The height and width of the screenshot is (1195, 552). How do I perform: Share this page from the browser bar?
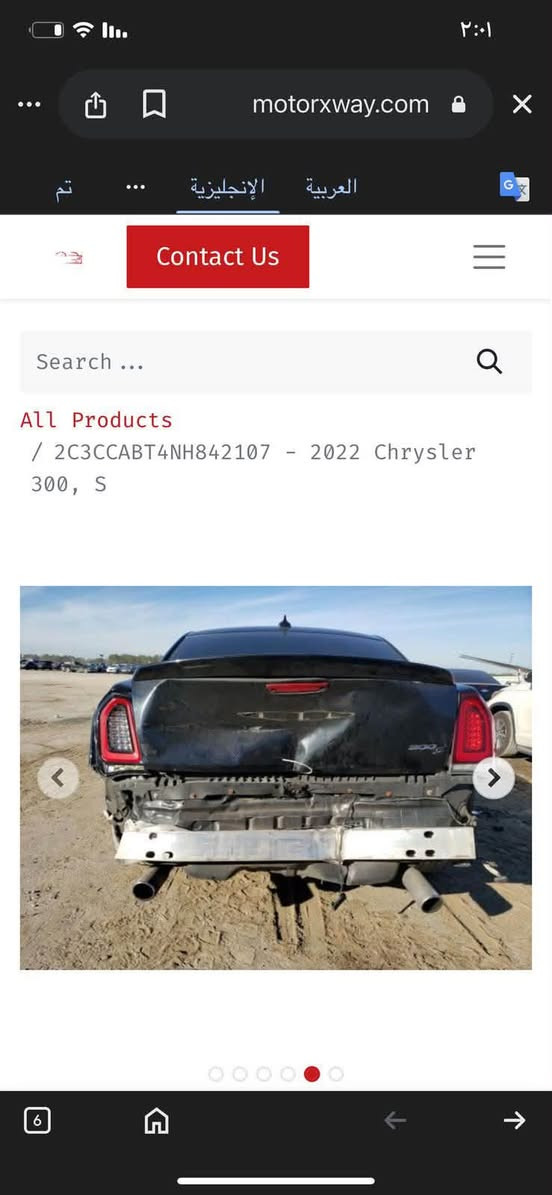click(x=95, y=104)
